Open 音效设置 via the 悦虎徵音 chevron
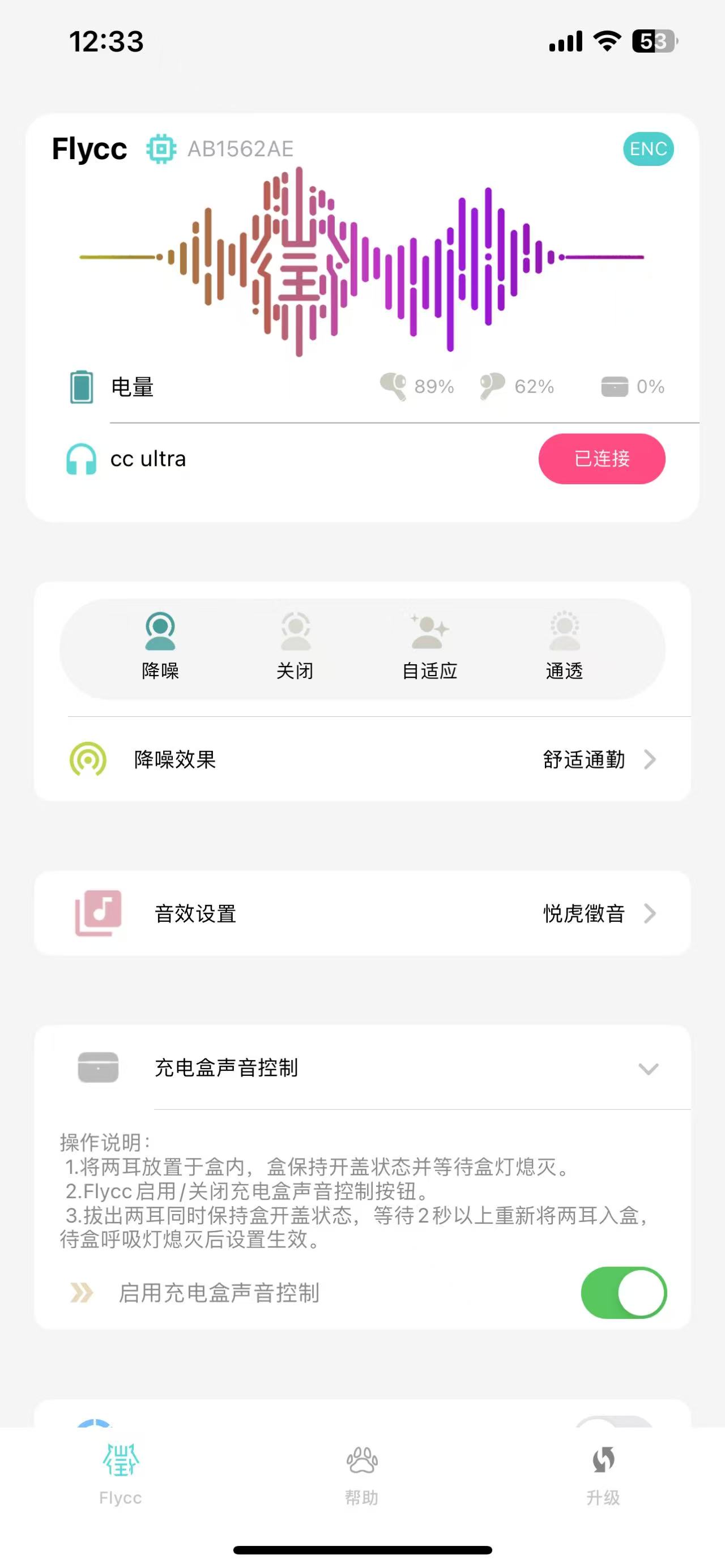Image resolution: width=725 pixels, height=1568 pixels. coord(651,913)
